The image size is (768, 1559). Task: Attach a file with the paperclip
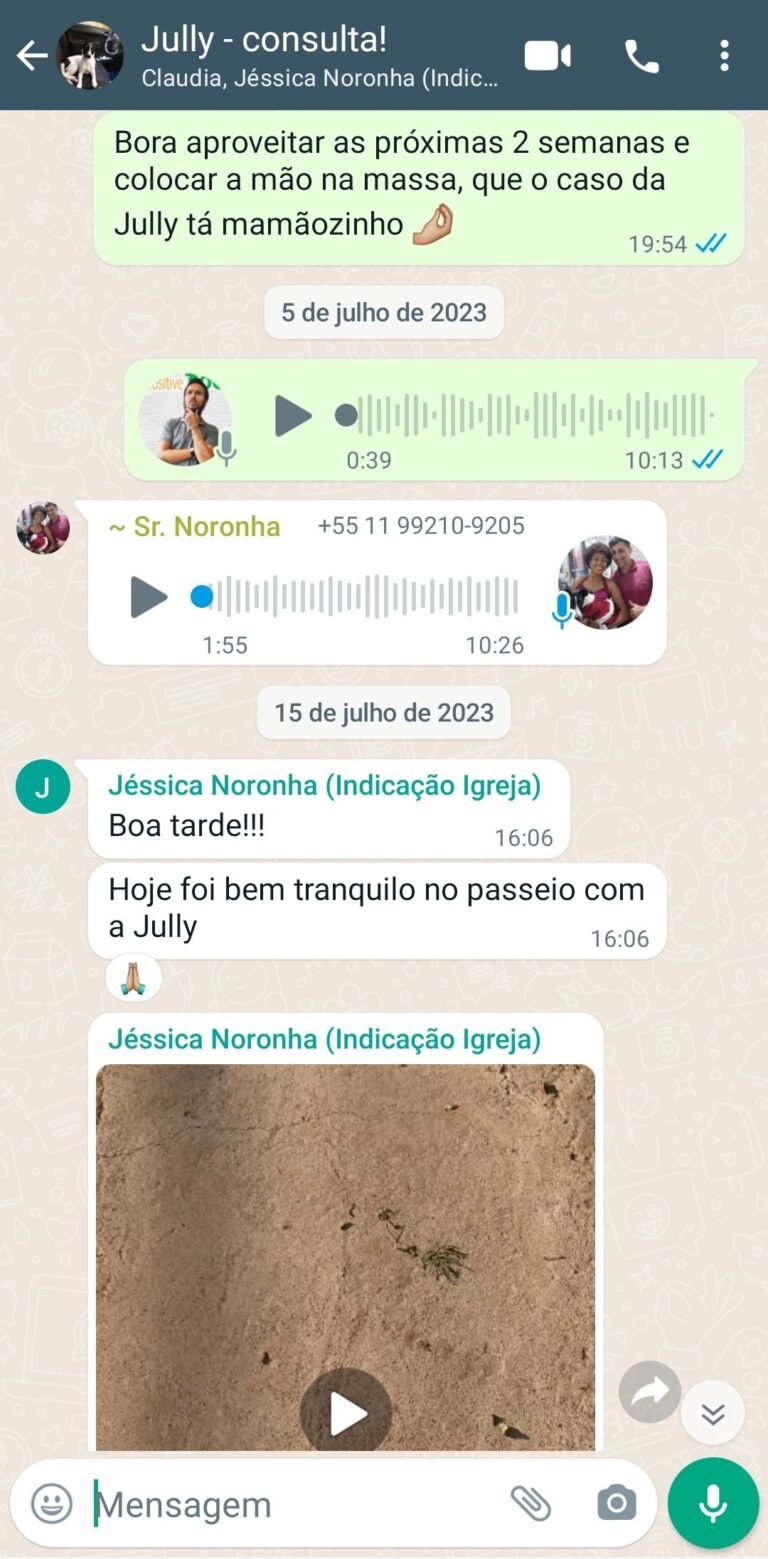(x=531, y=1503)
